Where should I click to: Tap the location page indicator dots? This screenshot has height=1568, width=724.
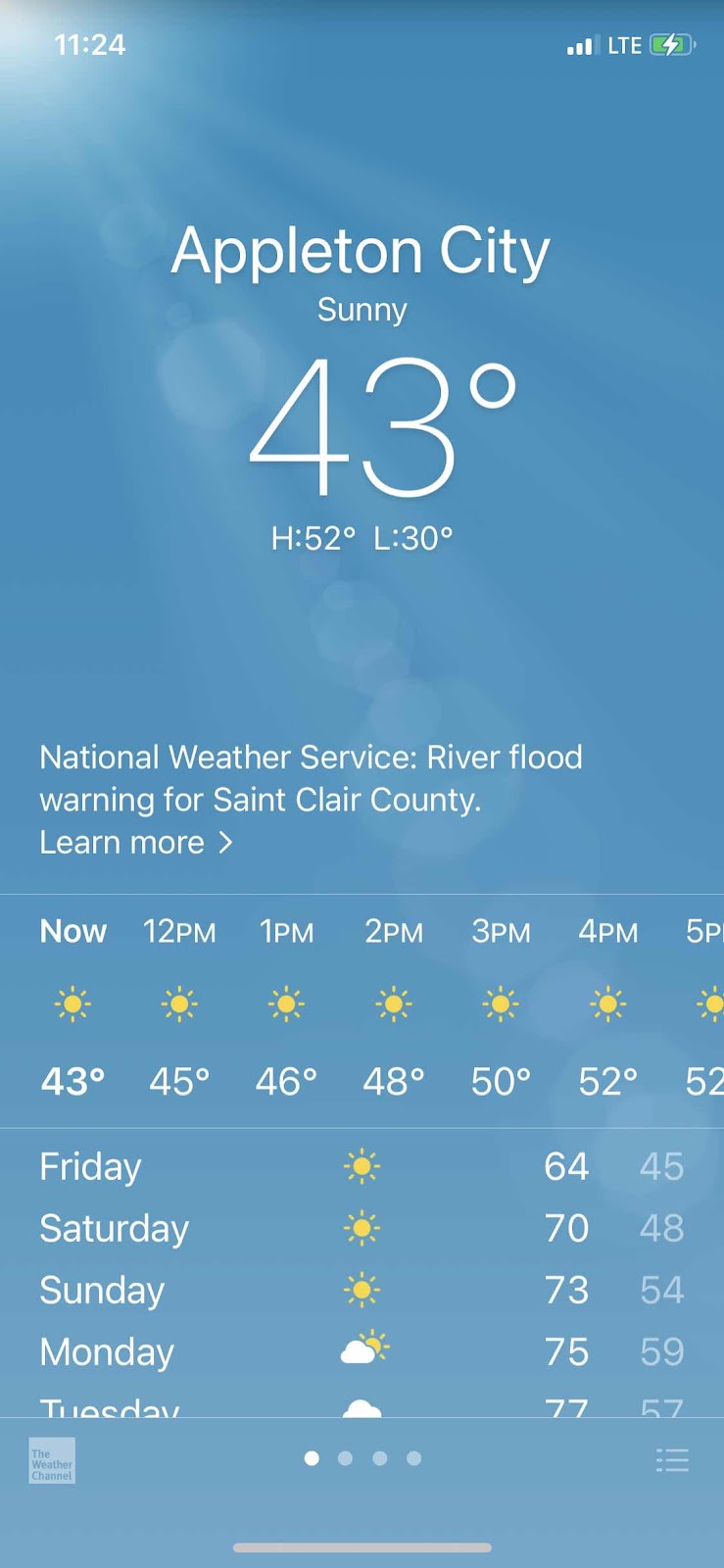pos(362,1458)
